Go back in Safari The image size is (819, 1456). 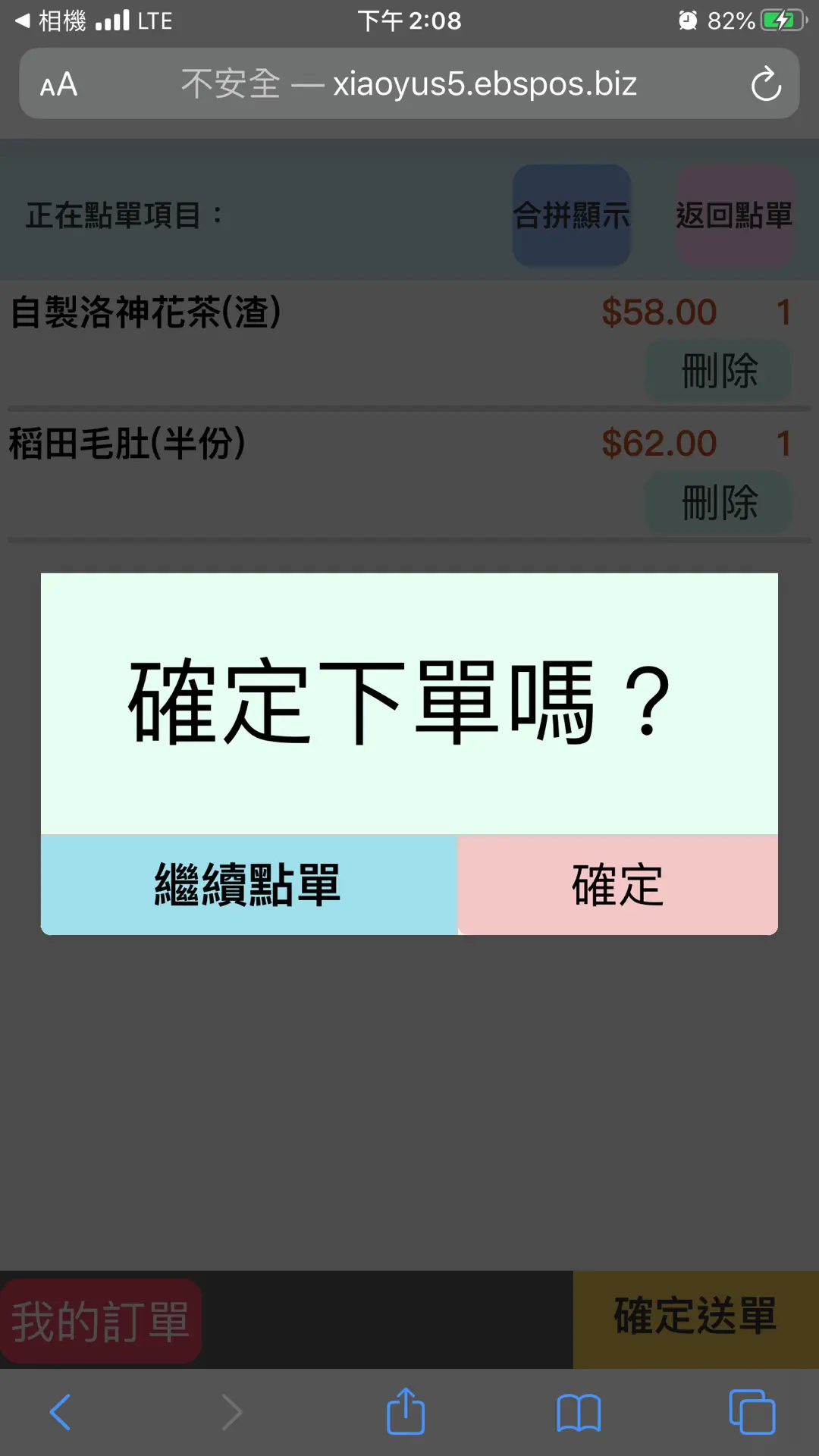[61, 1412]
